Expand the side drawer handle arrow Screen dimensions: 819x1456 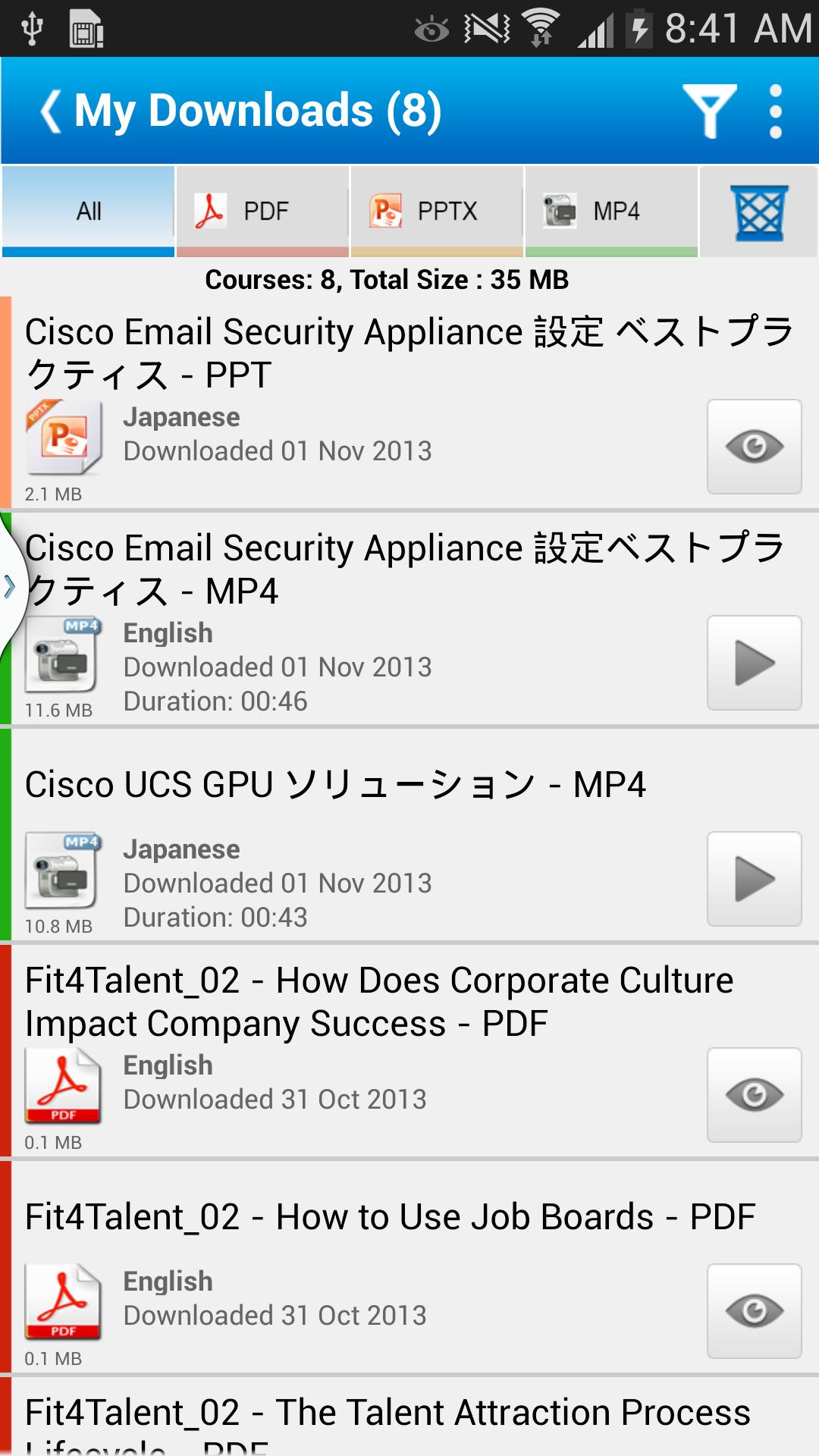[x=10, y=586]
